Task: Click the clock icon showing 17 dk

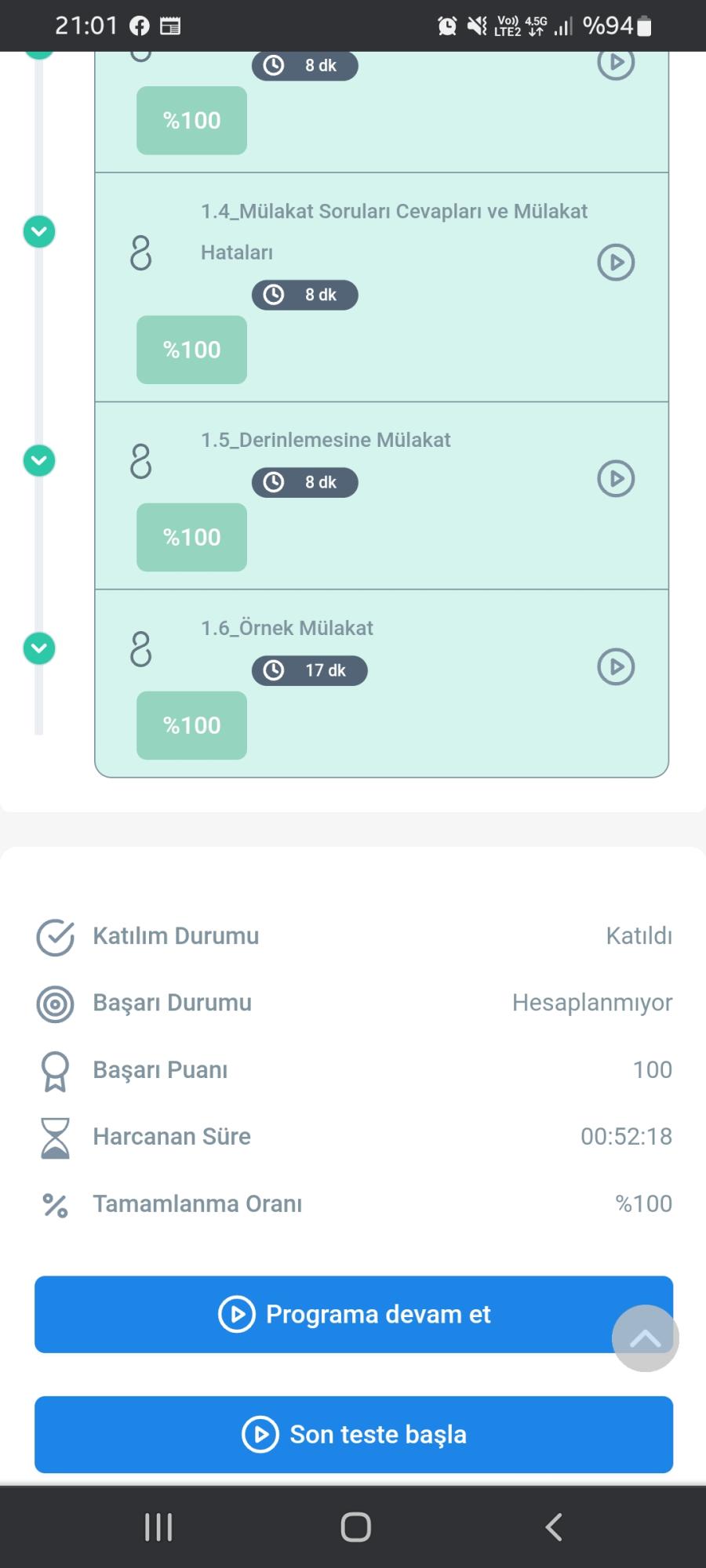Action: pyautogui.click(x=273, y=670)
